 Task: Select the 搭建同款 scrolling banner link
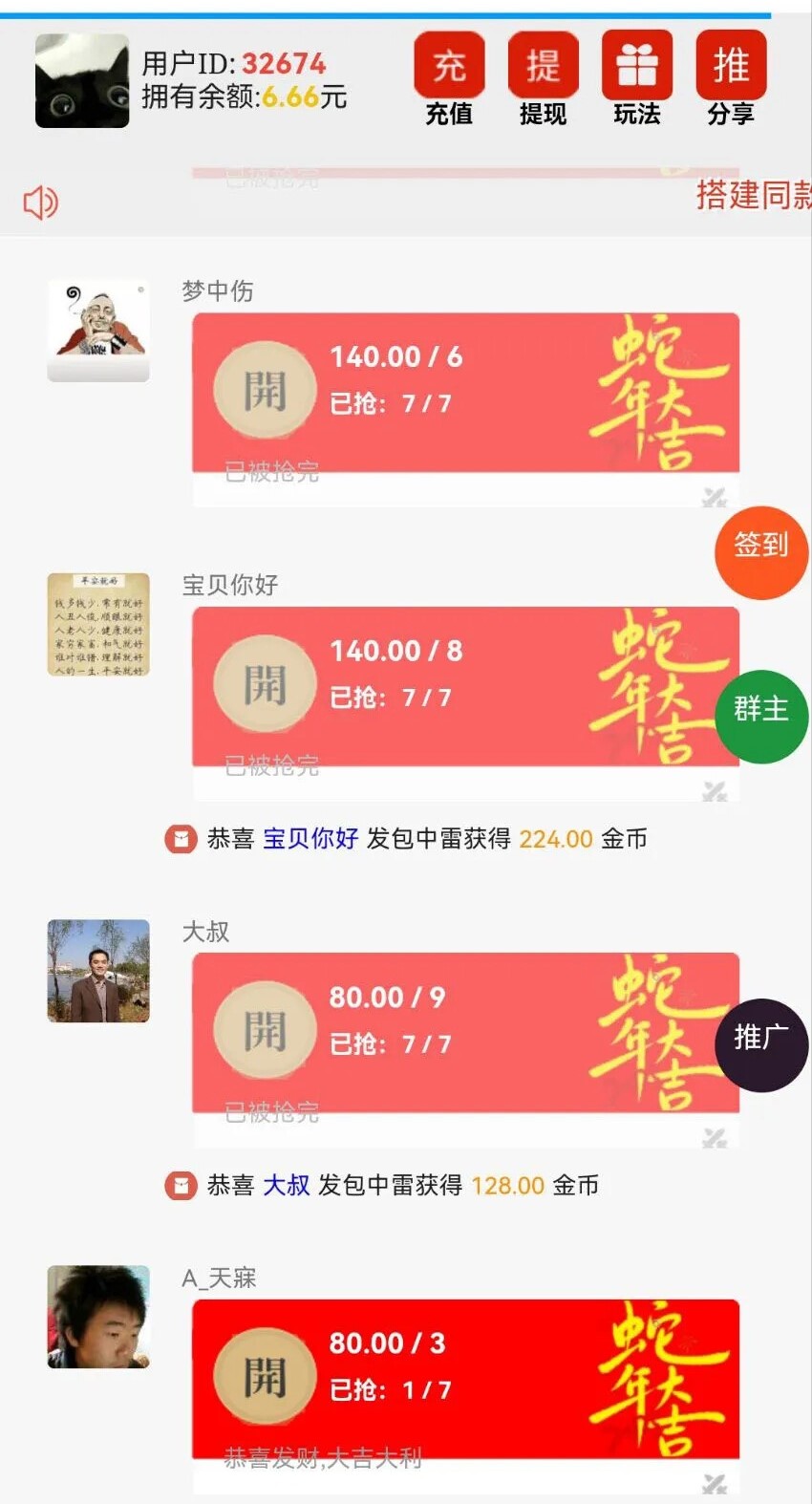click(x=754, y=196)
